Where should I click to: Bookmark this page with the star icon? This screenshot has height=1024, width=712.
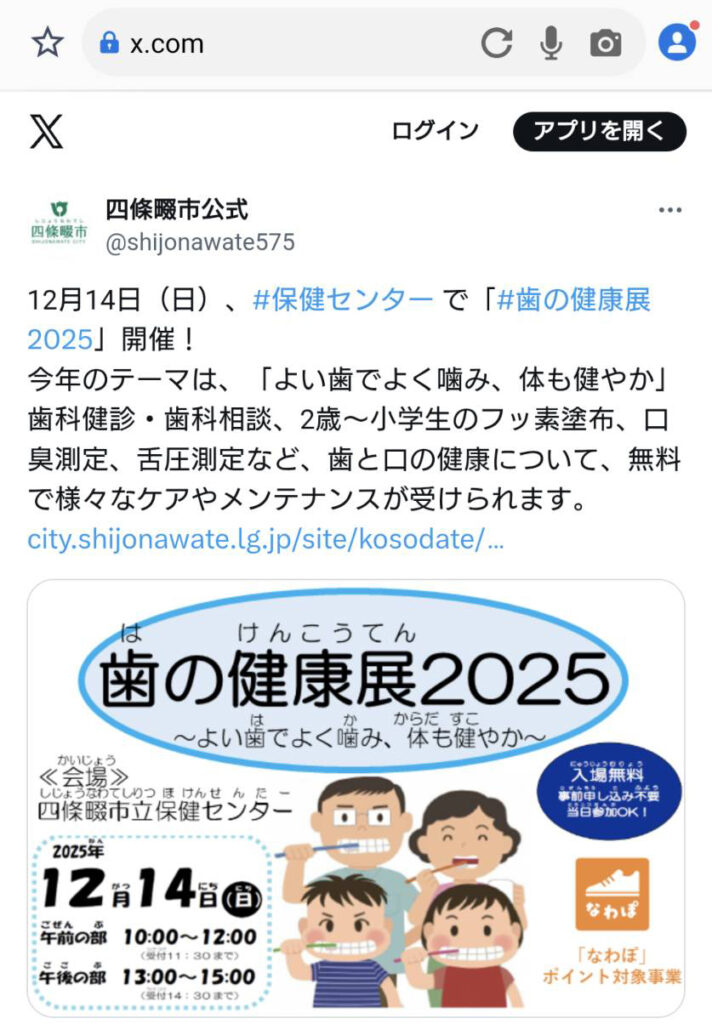click(x=47, y=42)
